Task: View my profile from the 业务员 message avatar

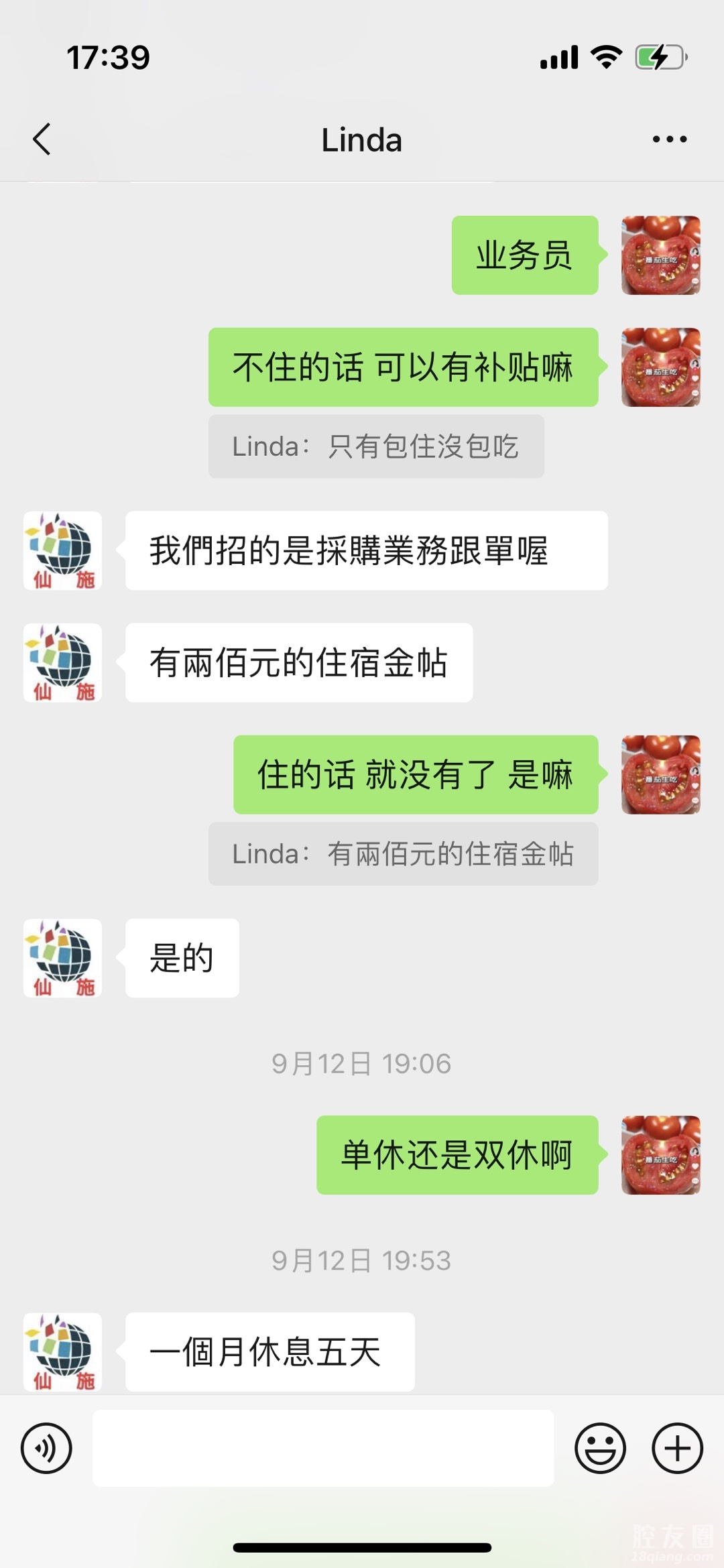Action: click(x=660, y=255)
